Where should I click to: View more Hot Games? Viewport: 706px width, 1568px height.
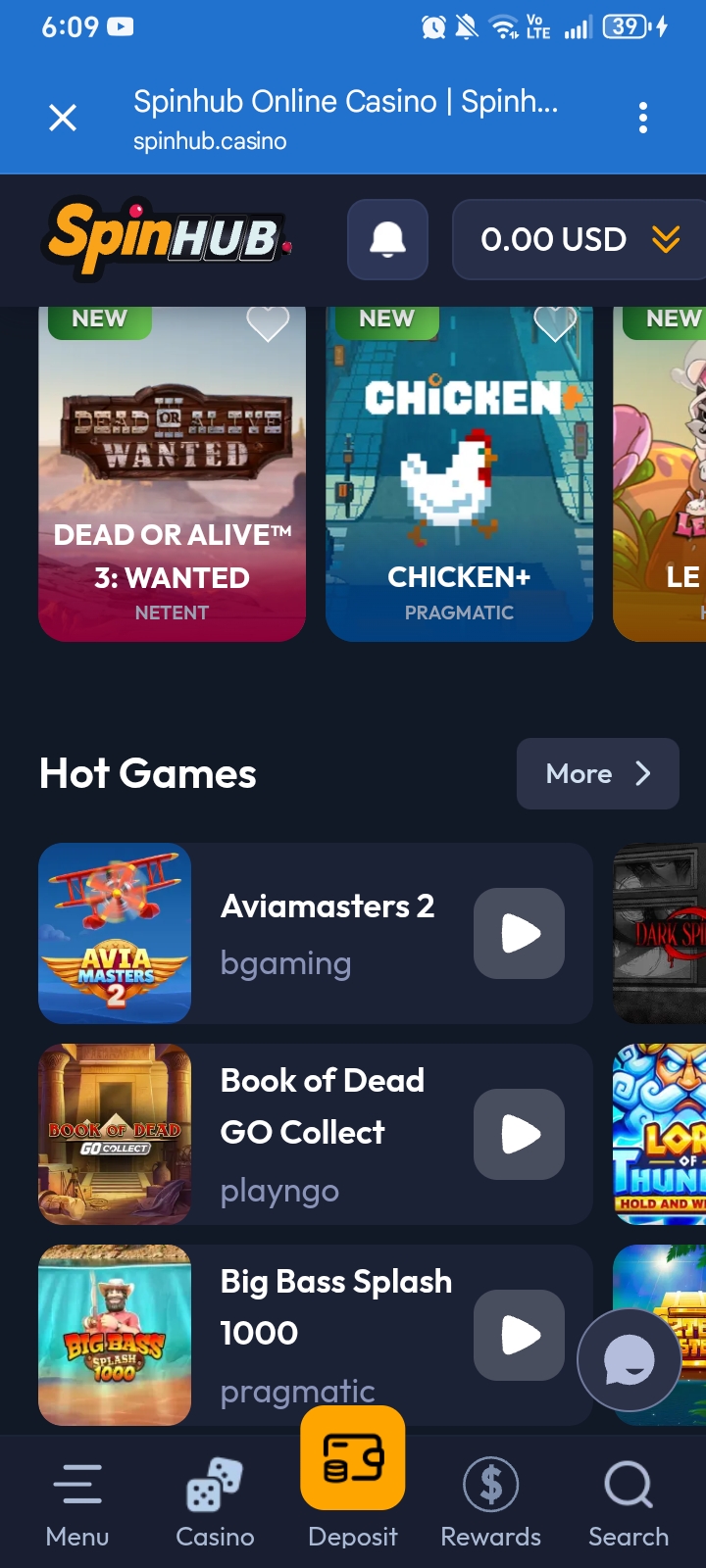[x=597, y=773]
